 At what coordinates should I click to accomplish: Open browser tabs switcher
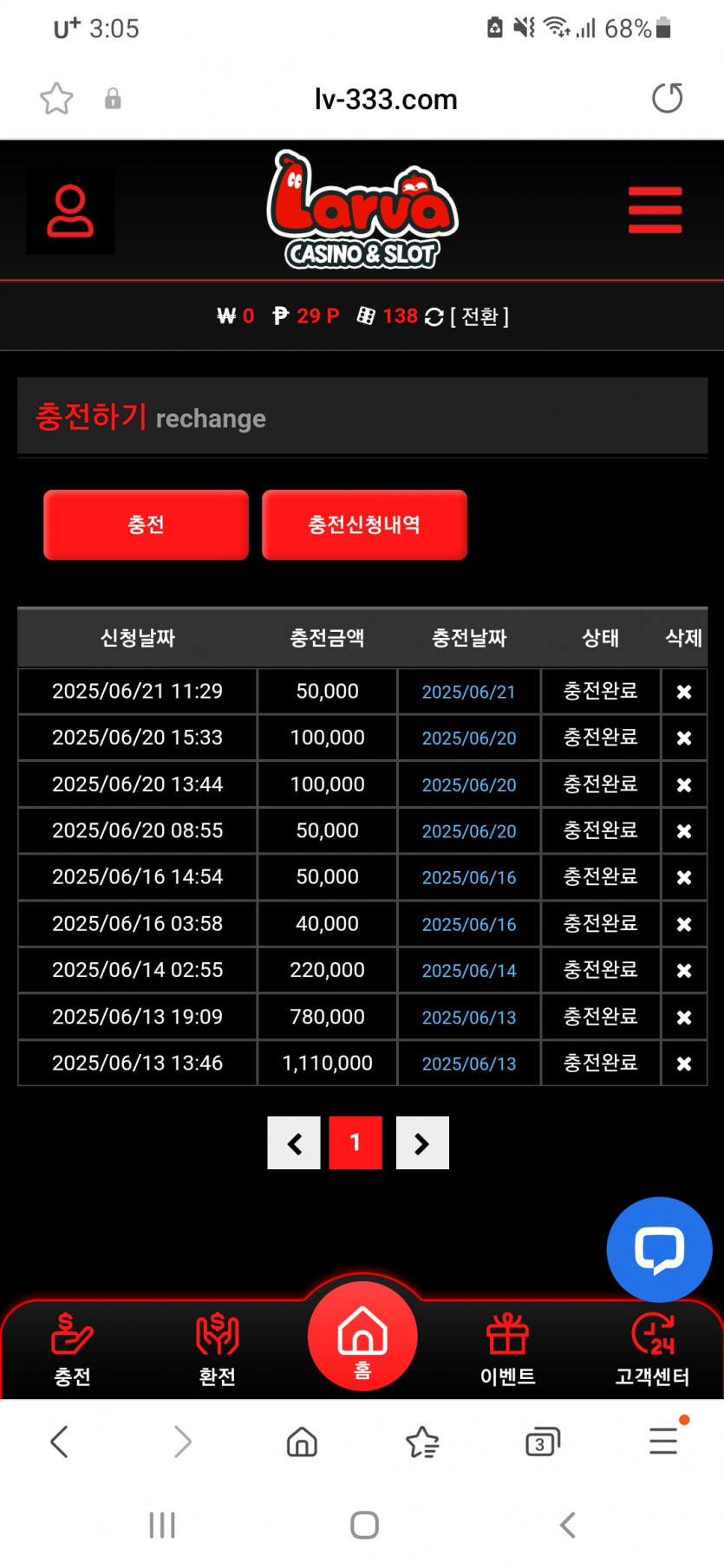click(x=542, y=1442)
